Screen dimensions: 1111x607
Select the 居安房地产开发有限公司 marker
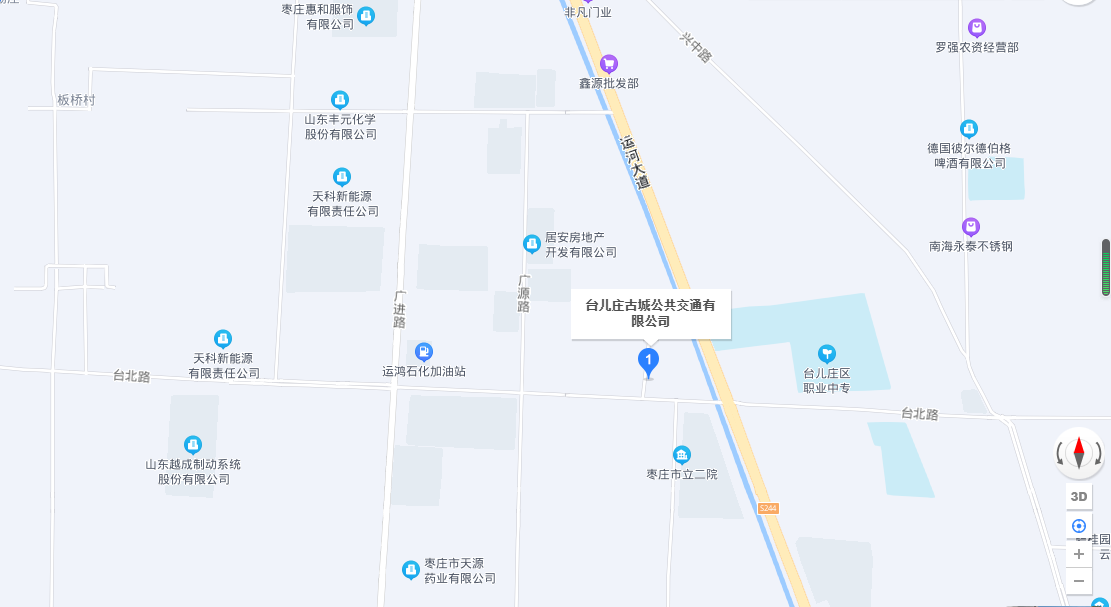[533, 243]
